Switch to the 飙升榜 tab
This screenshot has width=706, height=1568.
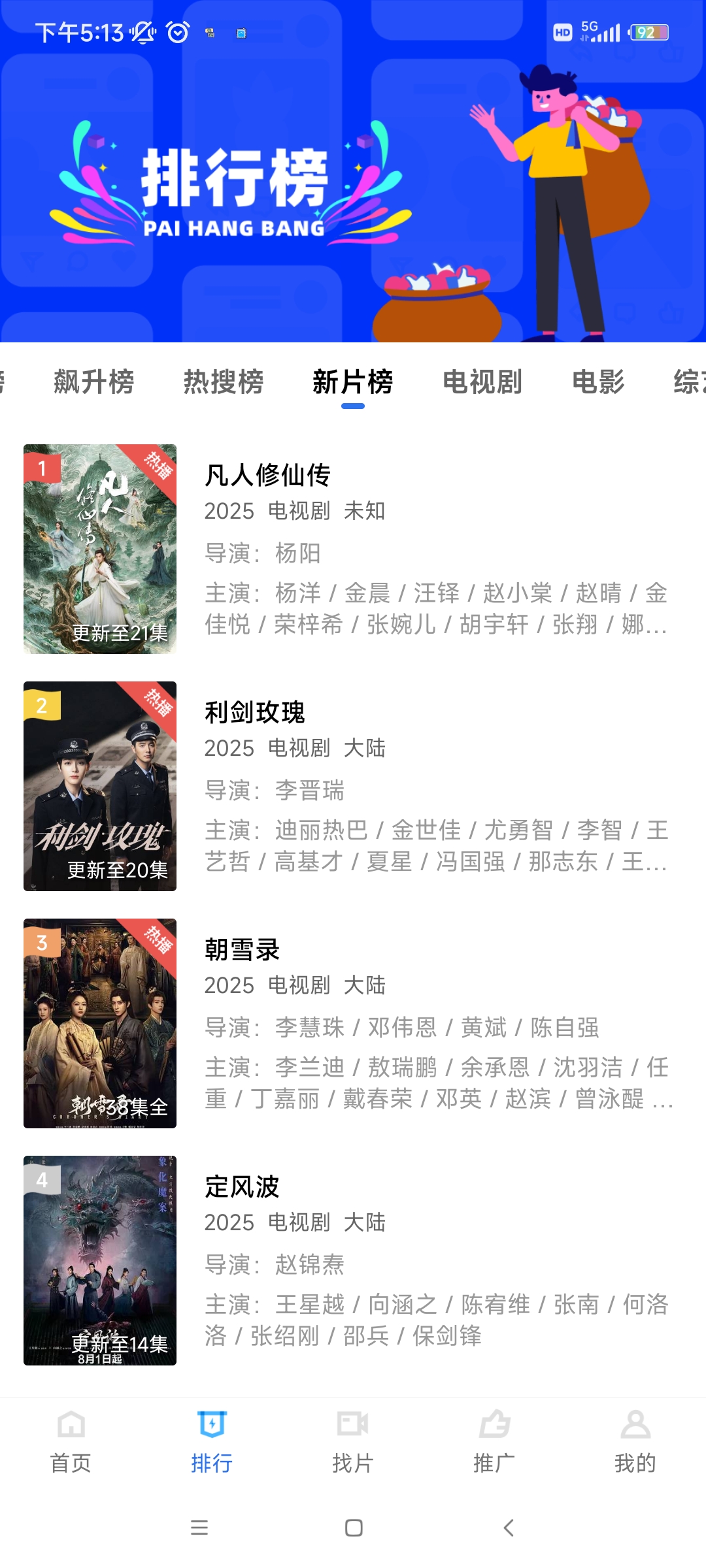[93, 382]
